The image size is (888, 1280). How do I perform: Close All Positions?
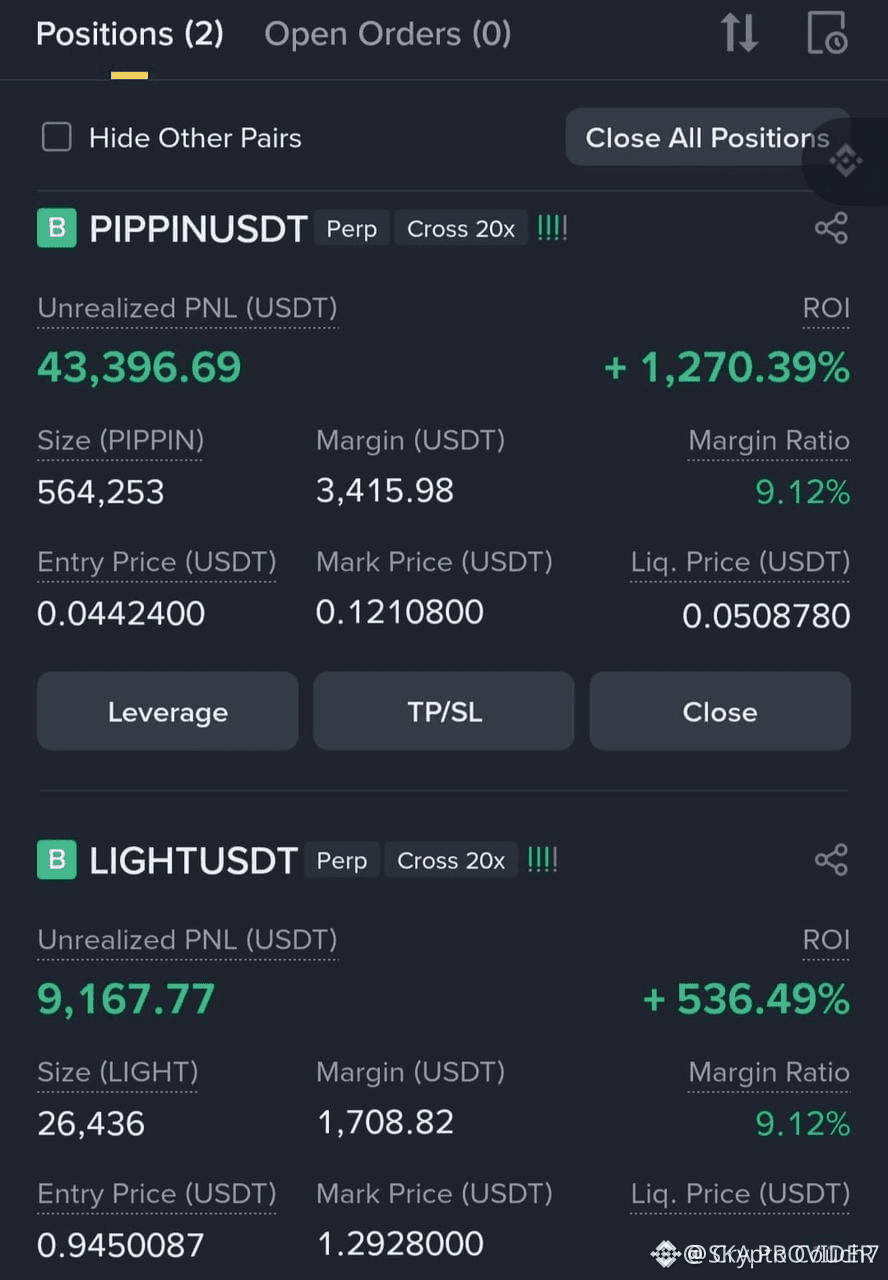(x=706, y=138)
